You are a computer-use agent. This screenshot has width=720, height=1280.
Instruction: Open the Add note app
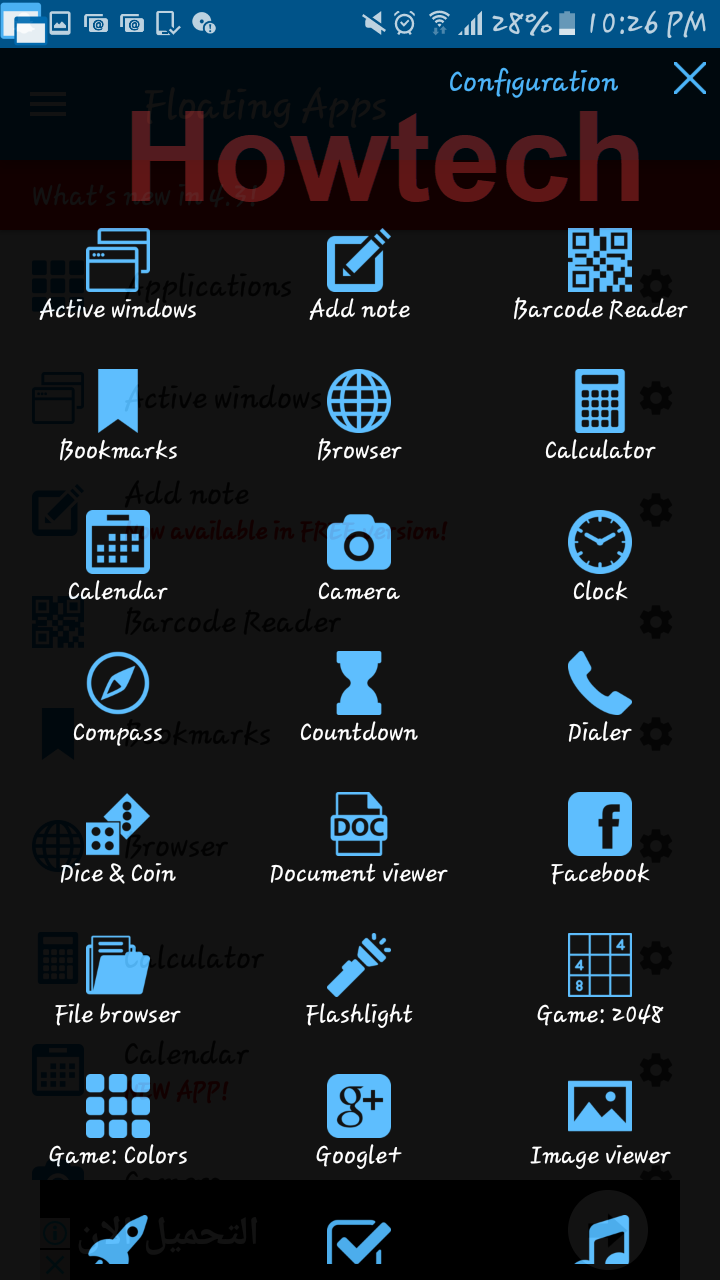[x=359, y=274]
